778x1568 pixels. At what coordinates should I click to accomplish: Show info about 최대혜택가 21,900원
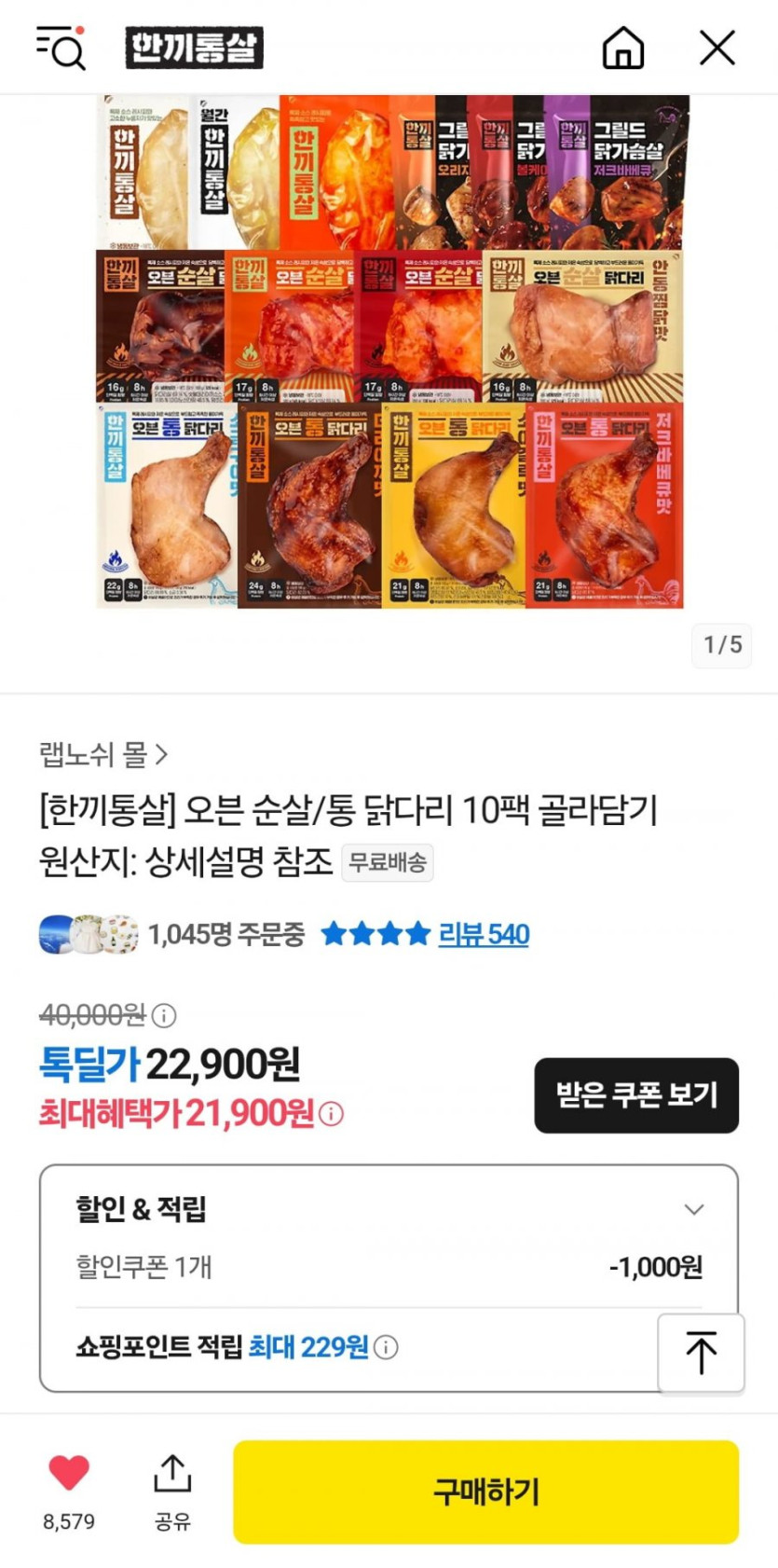coord(332,1113)
